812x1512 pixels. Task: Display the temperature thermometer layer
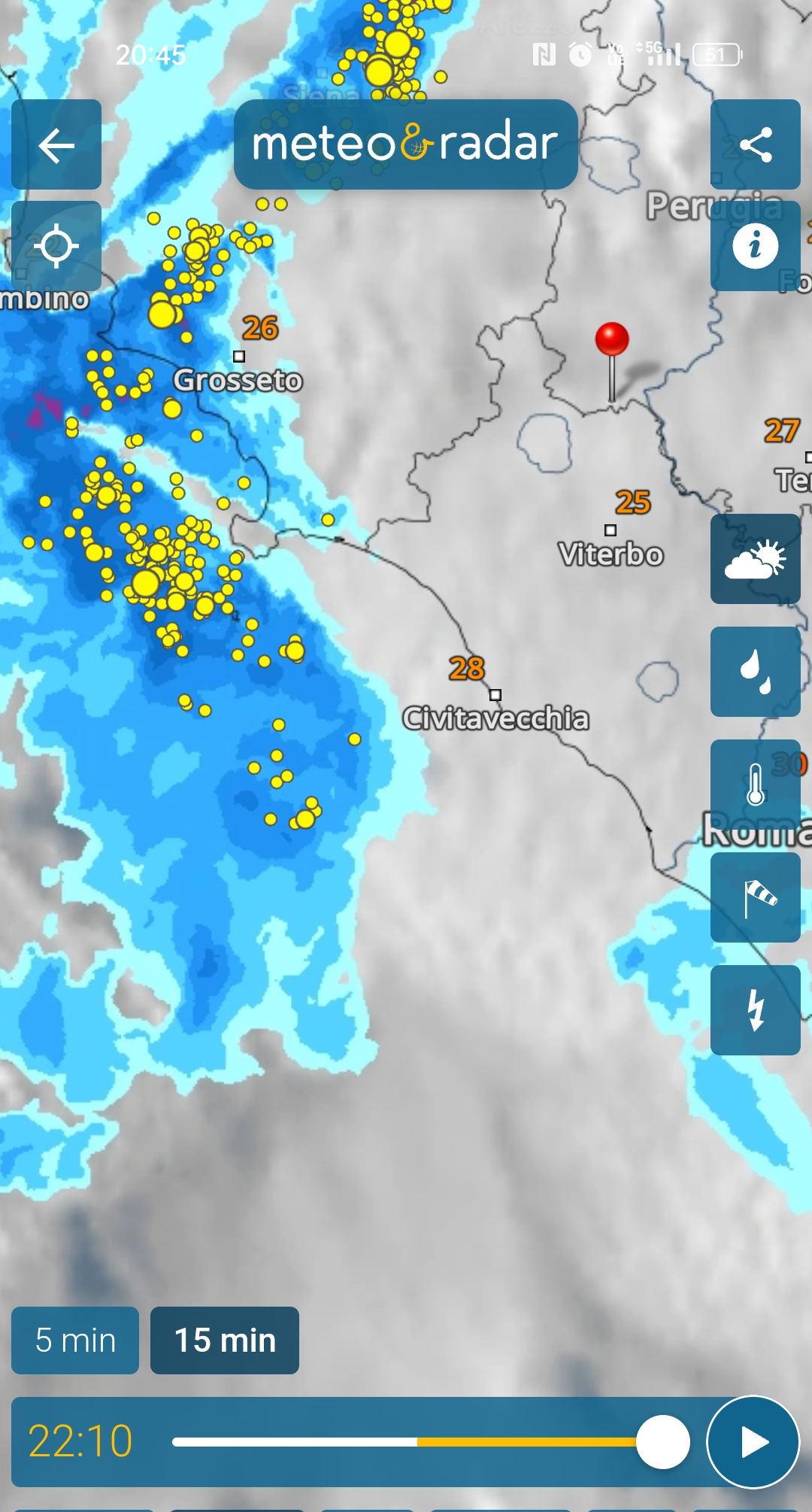(x=755, y=785)
